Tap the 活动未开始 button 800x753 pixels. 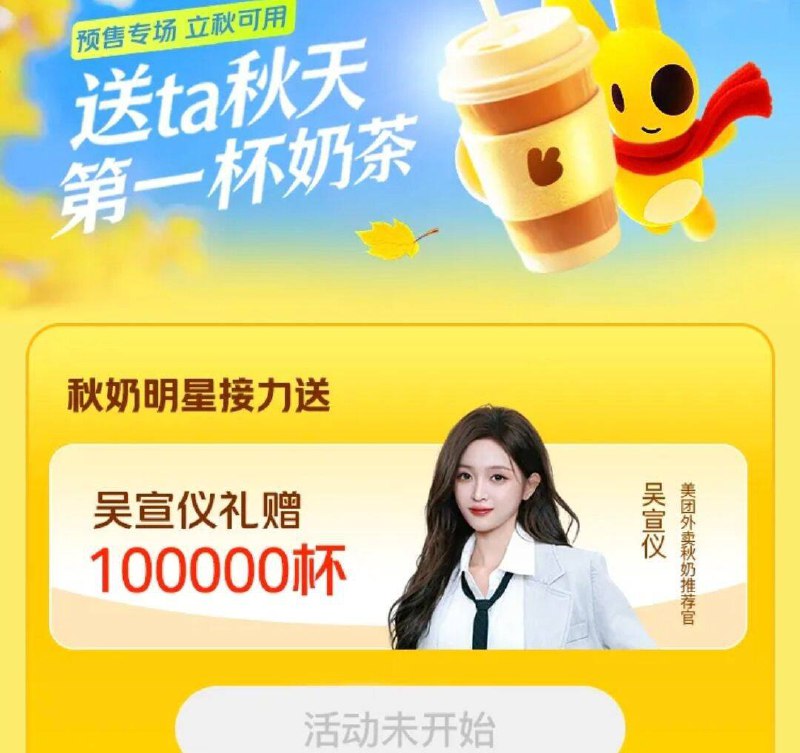(x=399, y=724)
